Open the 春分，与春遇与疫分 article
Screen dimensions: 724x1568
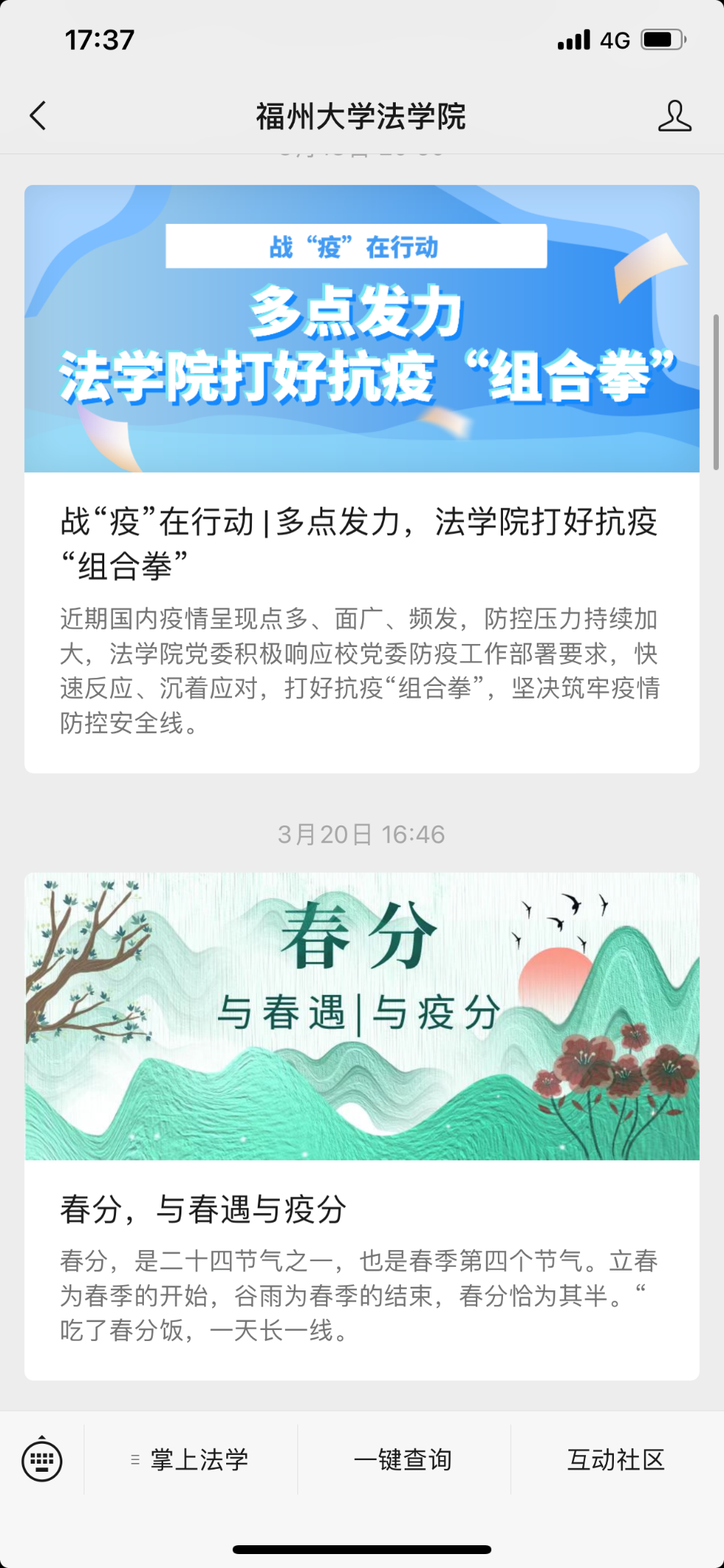(x=361, y=1125)
